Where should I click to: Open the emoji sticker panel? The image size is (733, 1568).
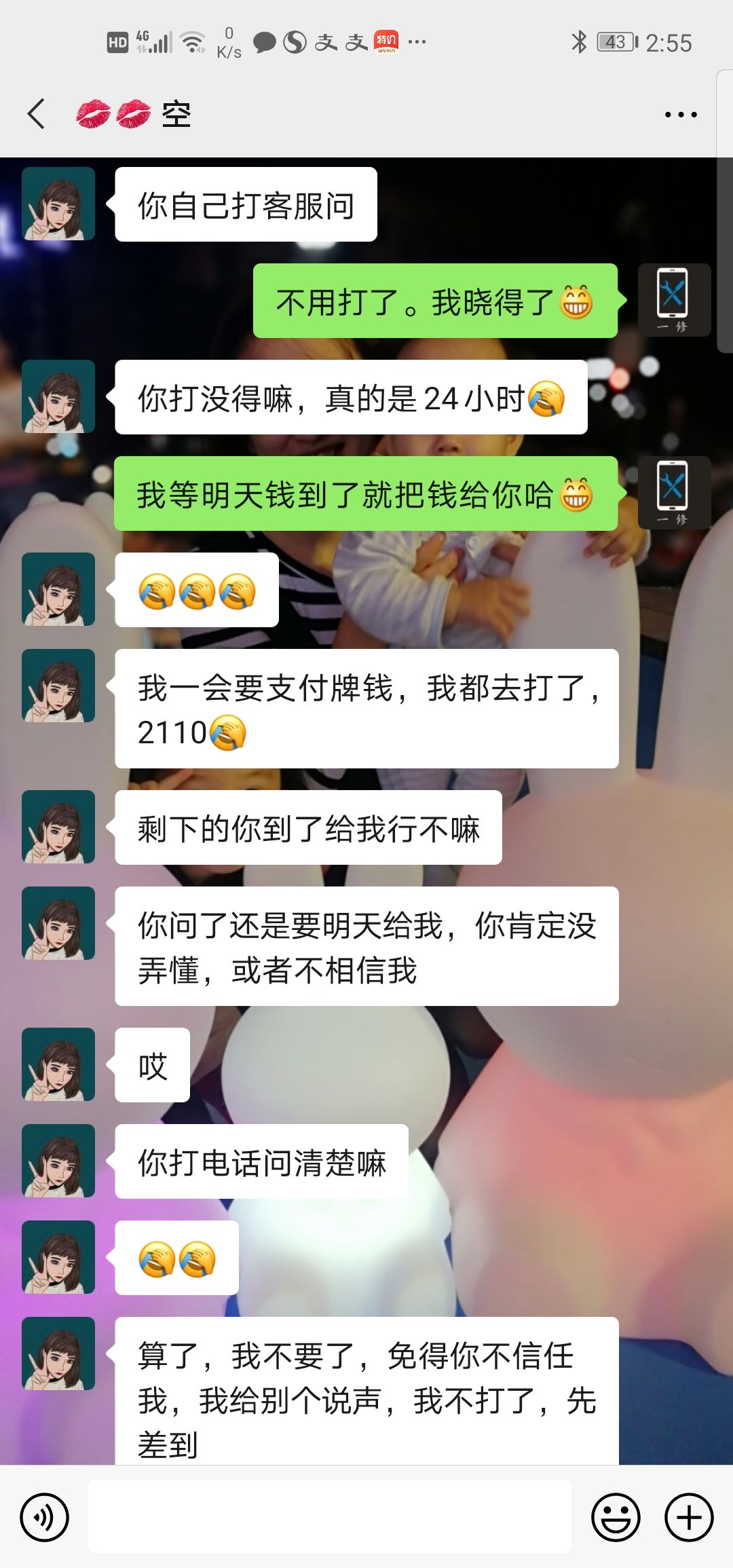616,1517
